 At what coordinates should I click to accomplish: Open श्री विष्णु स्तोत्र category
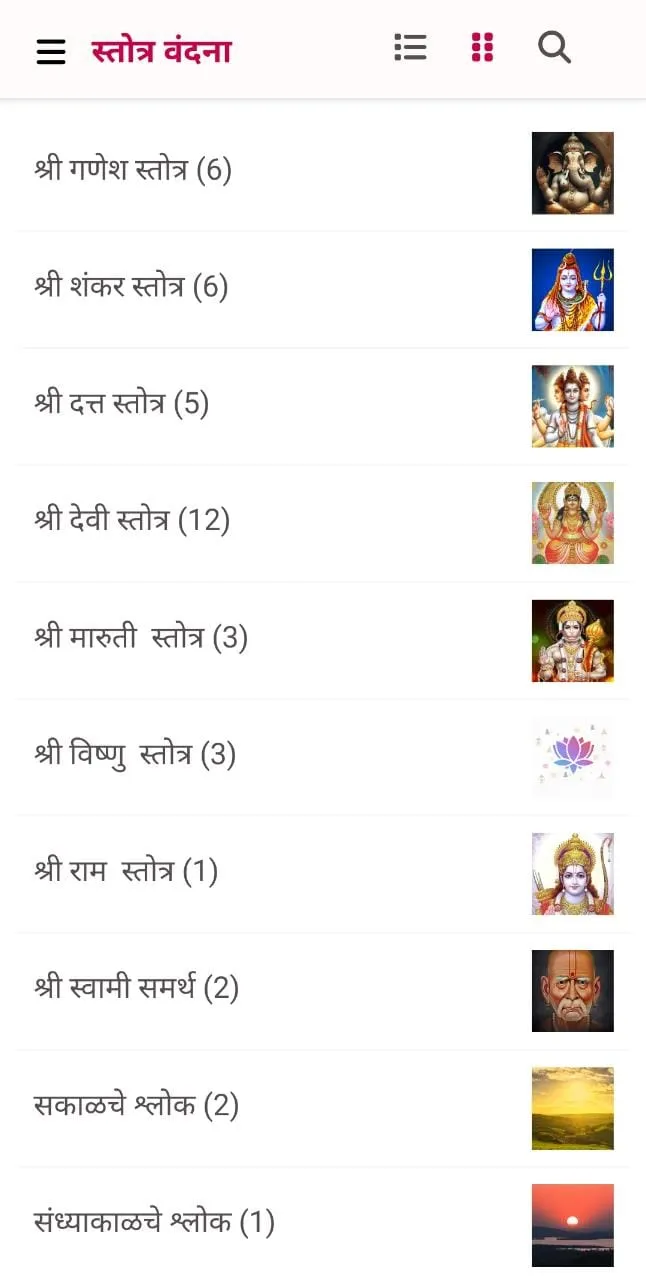tap(323, 758)
